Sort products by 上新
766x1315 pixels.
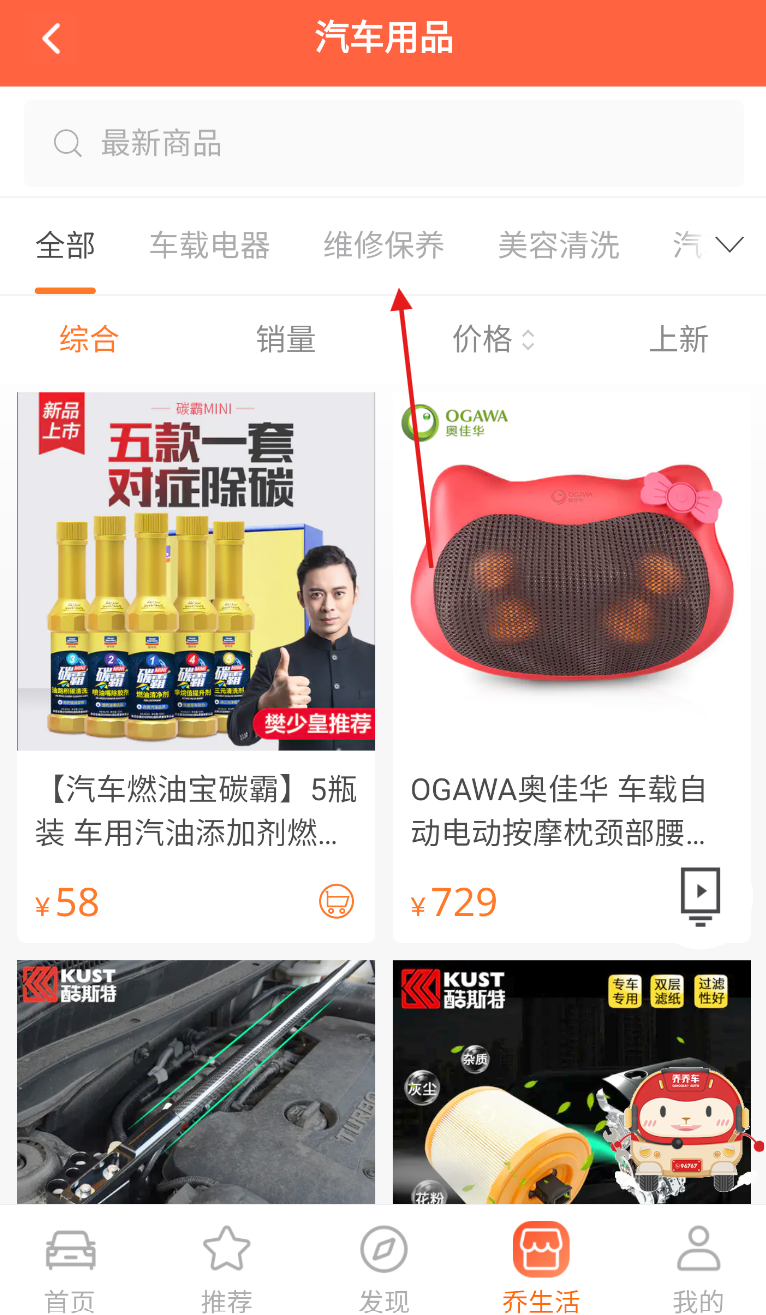(678, 340)
